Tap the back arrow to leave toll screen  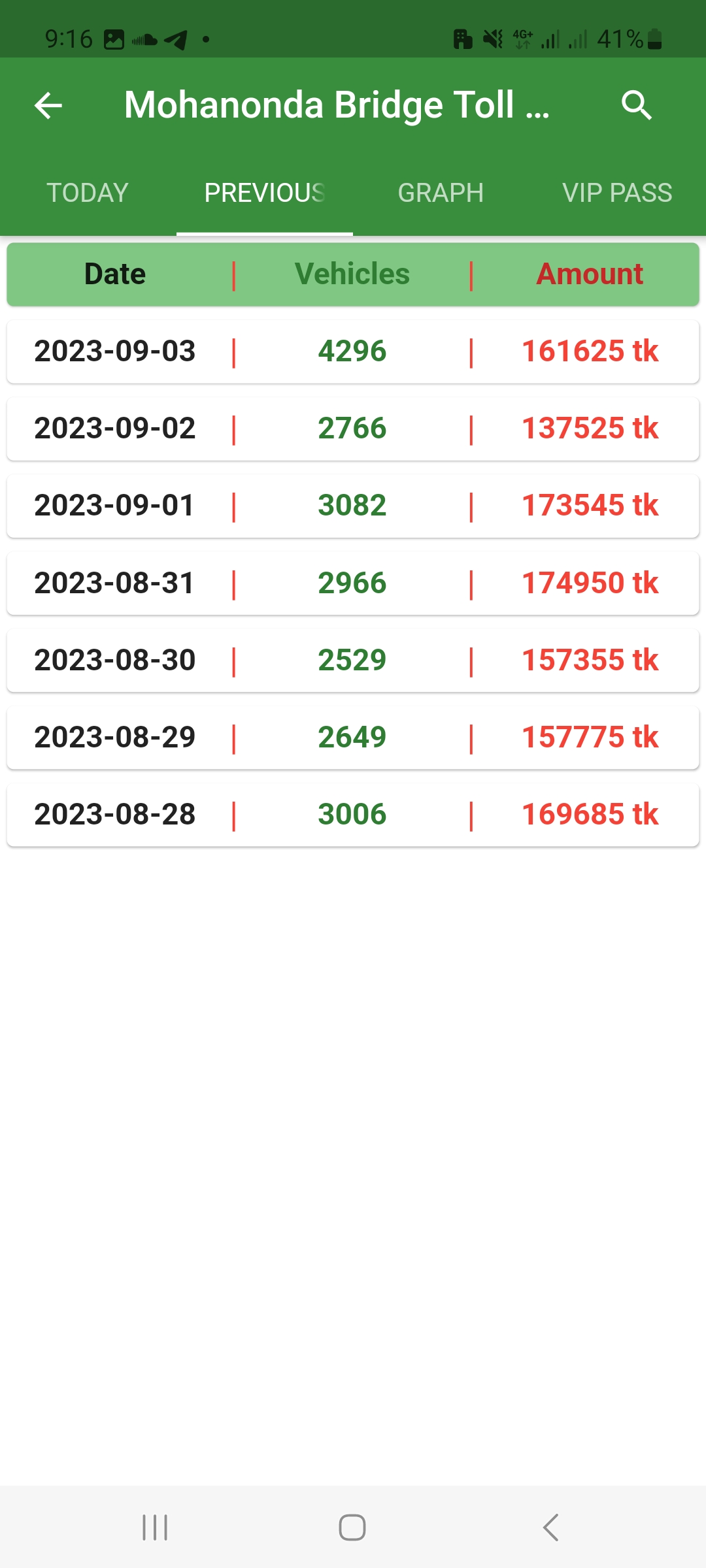click(x=47, y=105)
